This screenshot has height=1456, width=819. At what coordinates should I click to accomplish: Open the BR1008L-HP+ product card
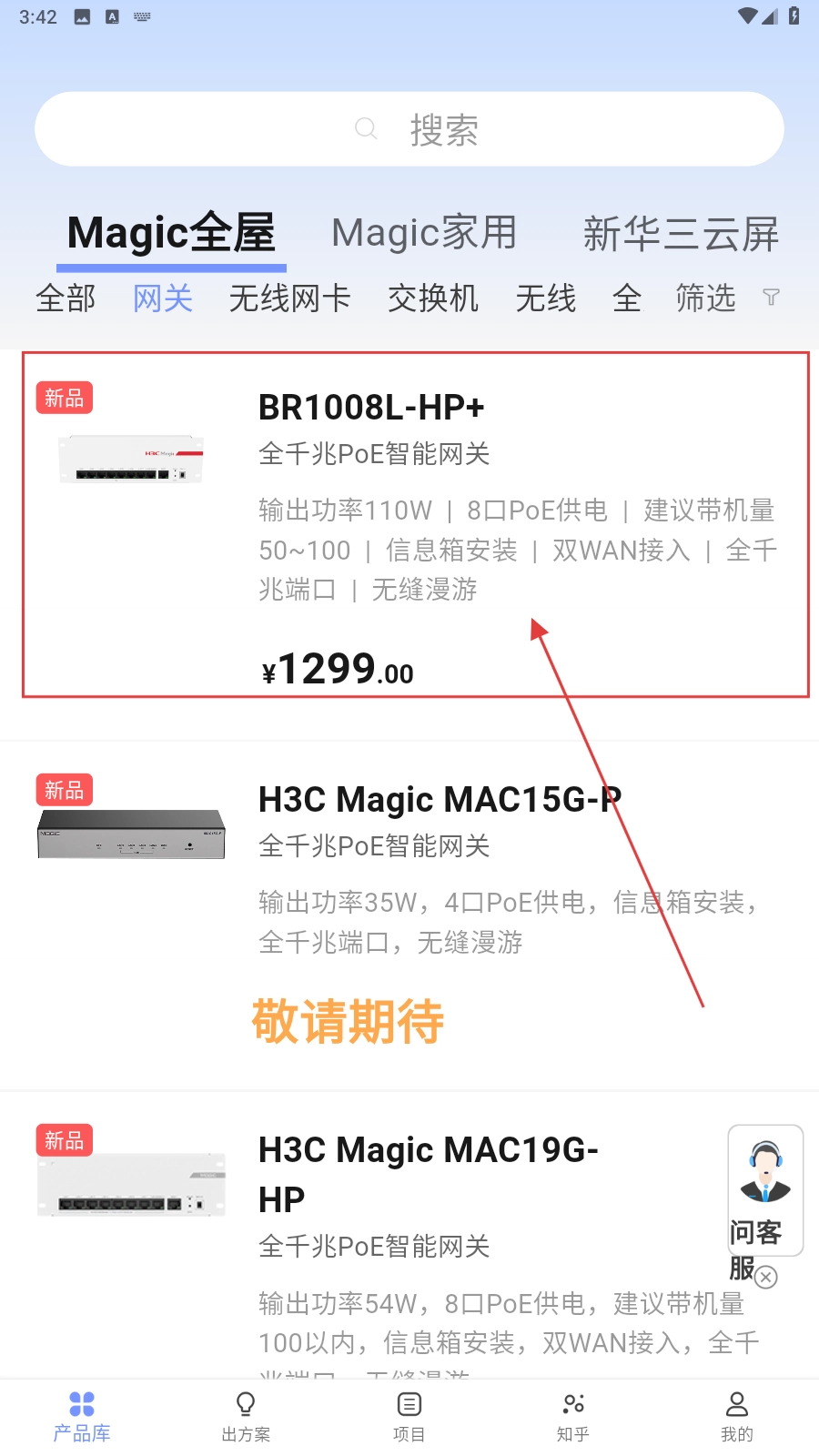tap(416, 525)
